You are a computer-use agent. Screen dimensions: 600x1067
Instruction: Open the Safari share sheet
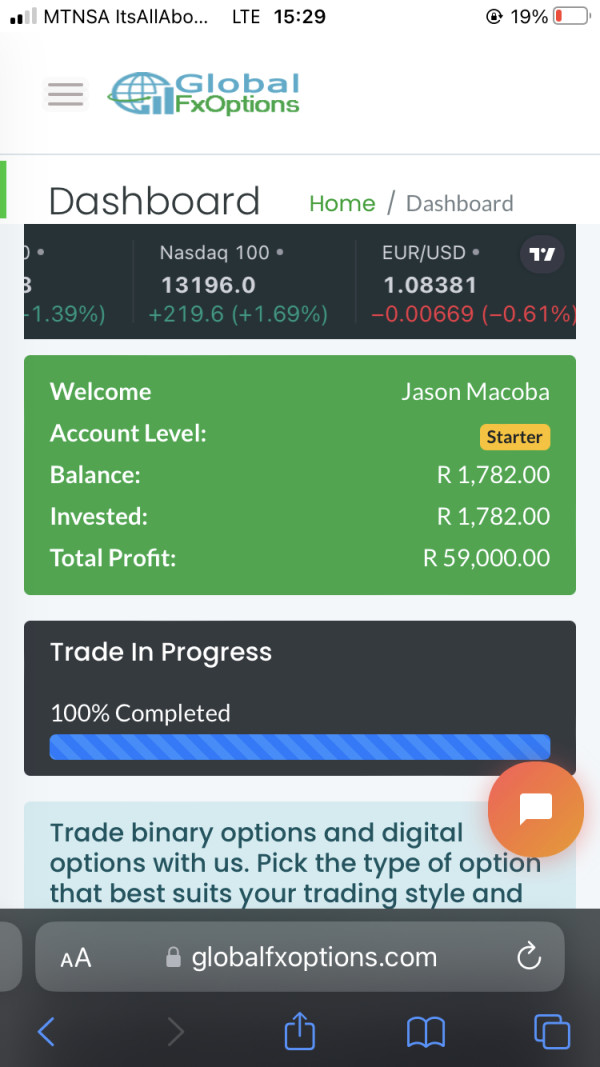pos(299,1030)
